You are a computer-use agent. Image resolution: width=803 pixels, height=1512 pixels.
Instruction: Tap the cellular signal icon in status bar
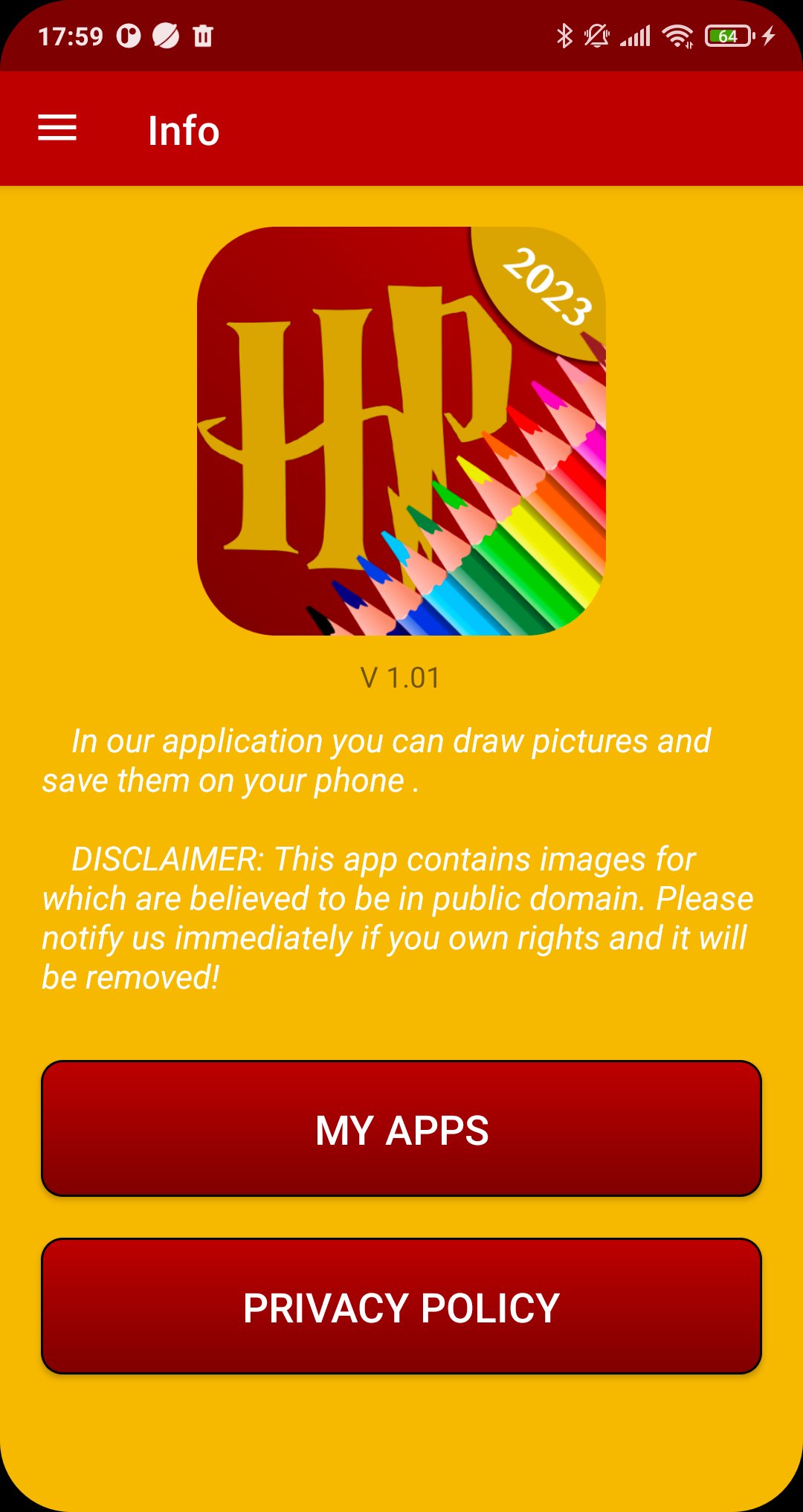(x=636, y=36)
